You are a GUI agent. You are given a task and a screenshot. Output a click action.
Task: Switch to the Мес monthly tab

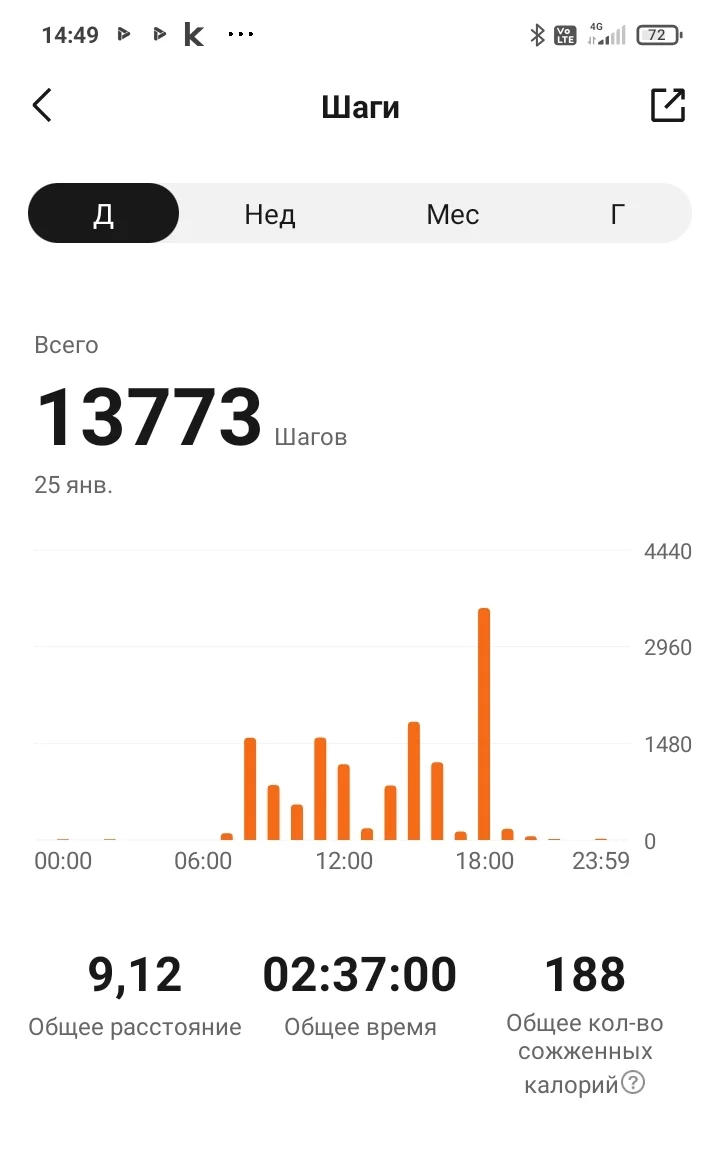click(453, 214)
